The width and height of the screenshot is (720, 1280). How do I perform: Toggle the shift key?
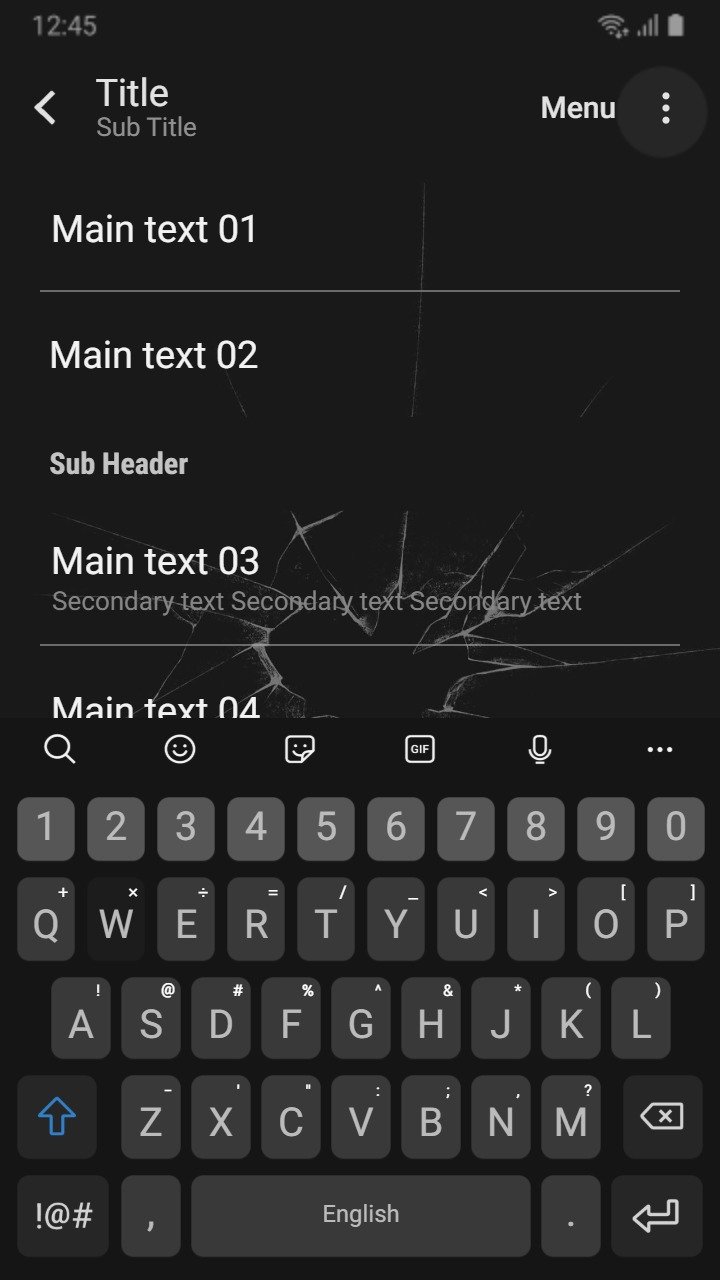point(57,1117)
